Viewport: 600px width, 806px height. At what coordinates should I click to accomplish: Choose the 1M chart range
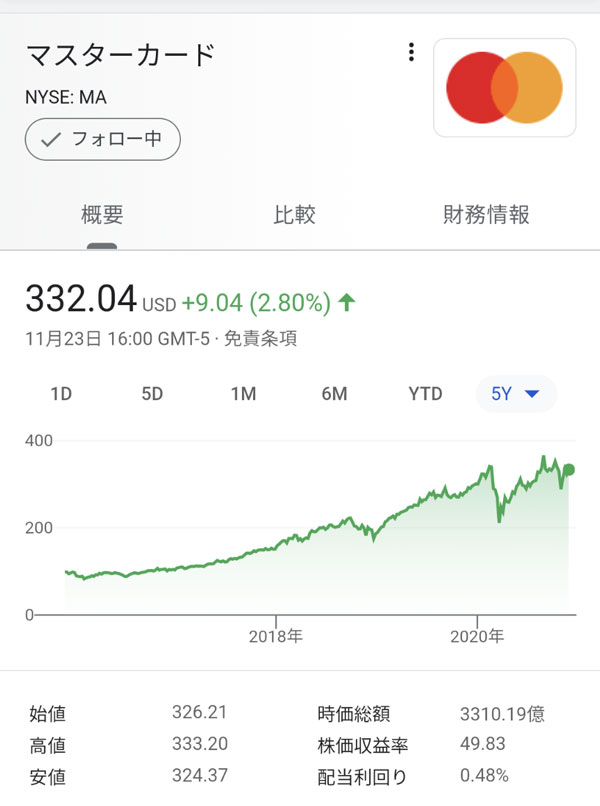pyautogui.click(x=243, y=394)
